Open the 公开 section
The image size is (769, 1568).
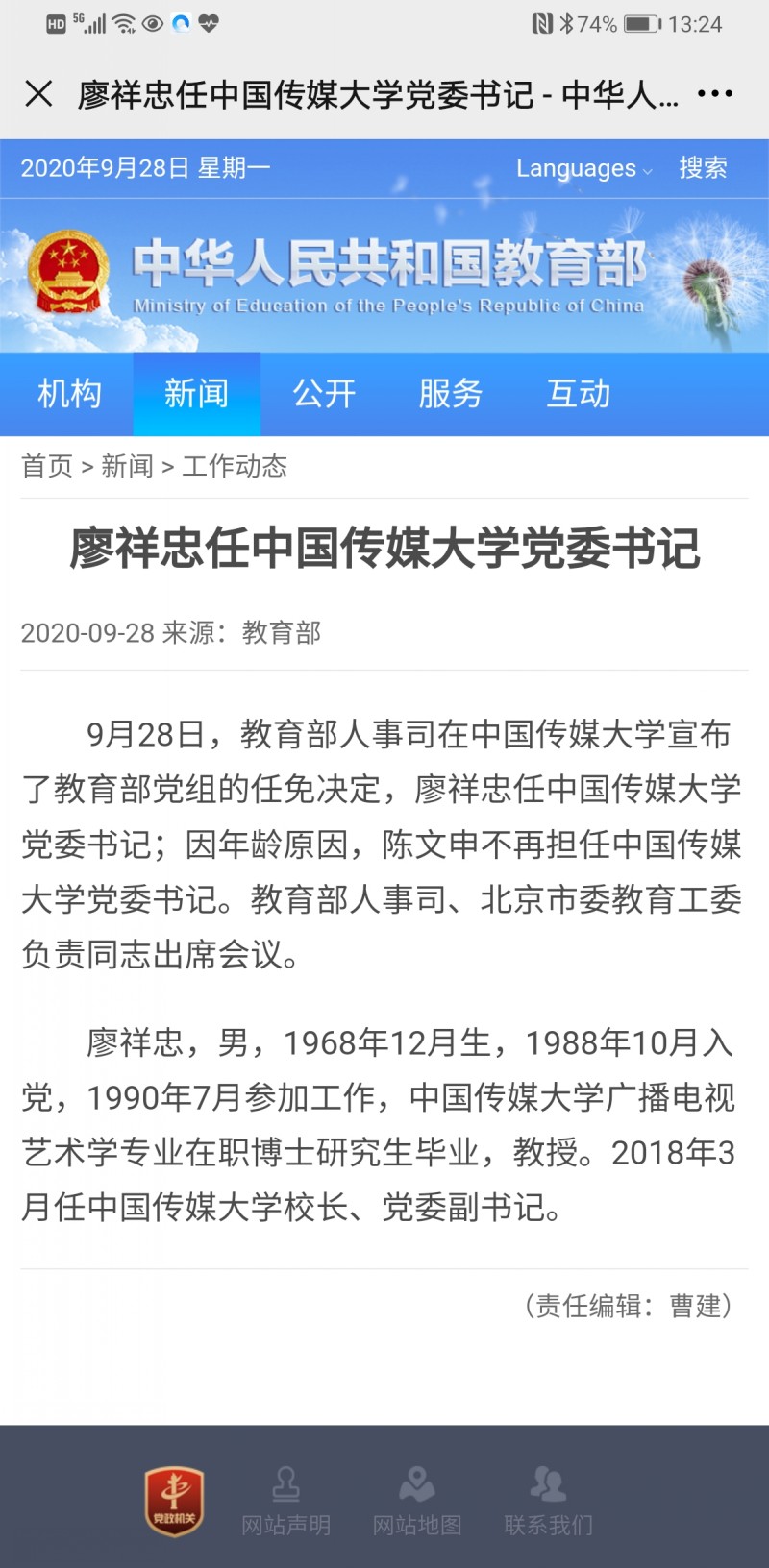tap(324, 394)
